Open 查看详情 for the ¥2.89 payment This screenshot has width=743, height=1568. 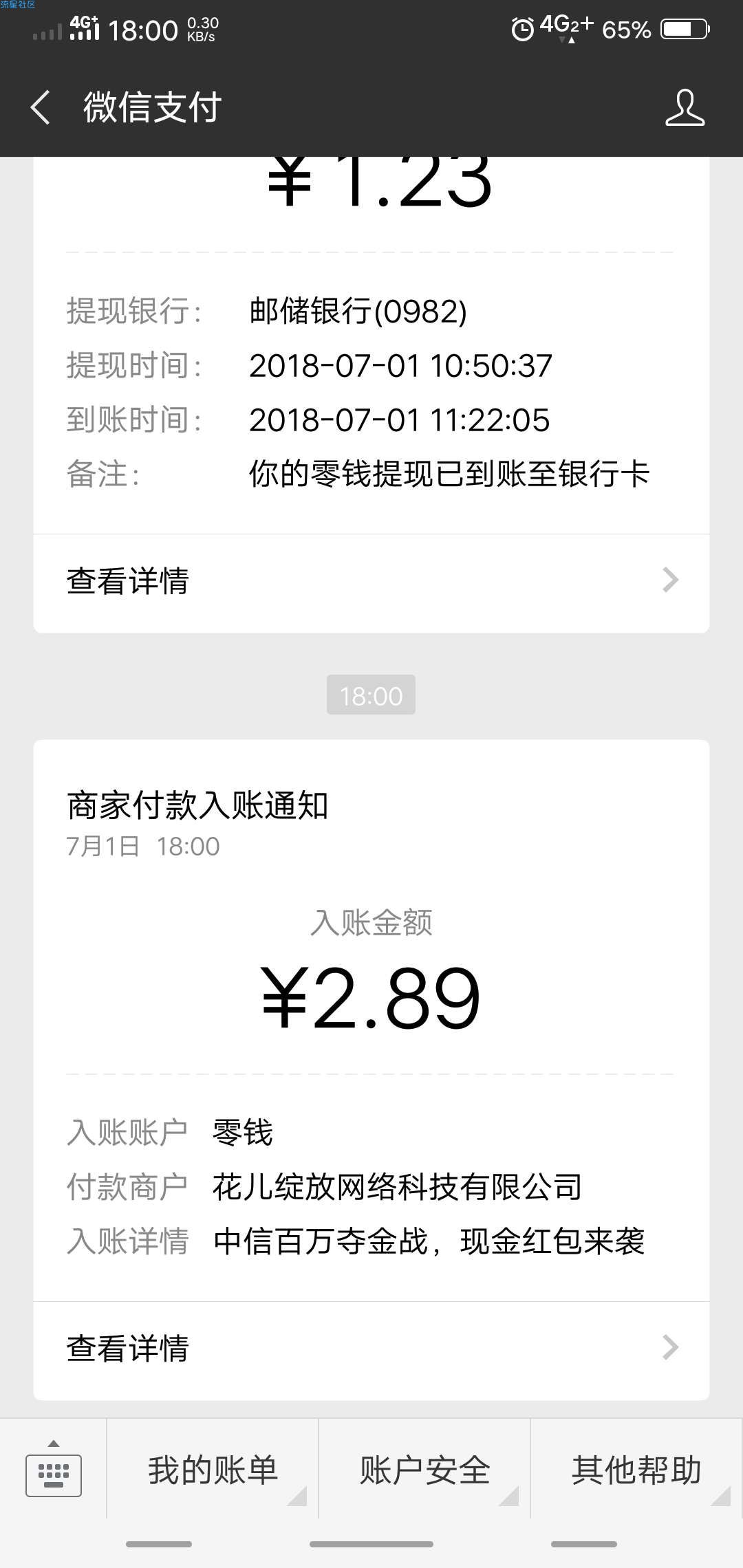tap(371, 1348)
